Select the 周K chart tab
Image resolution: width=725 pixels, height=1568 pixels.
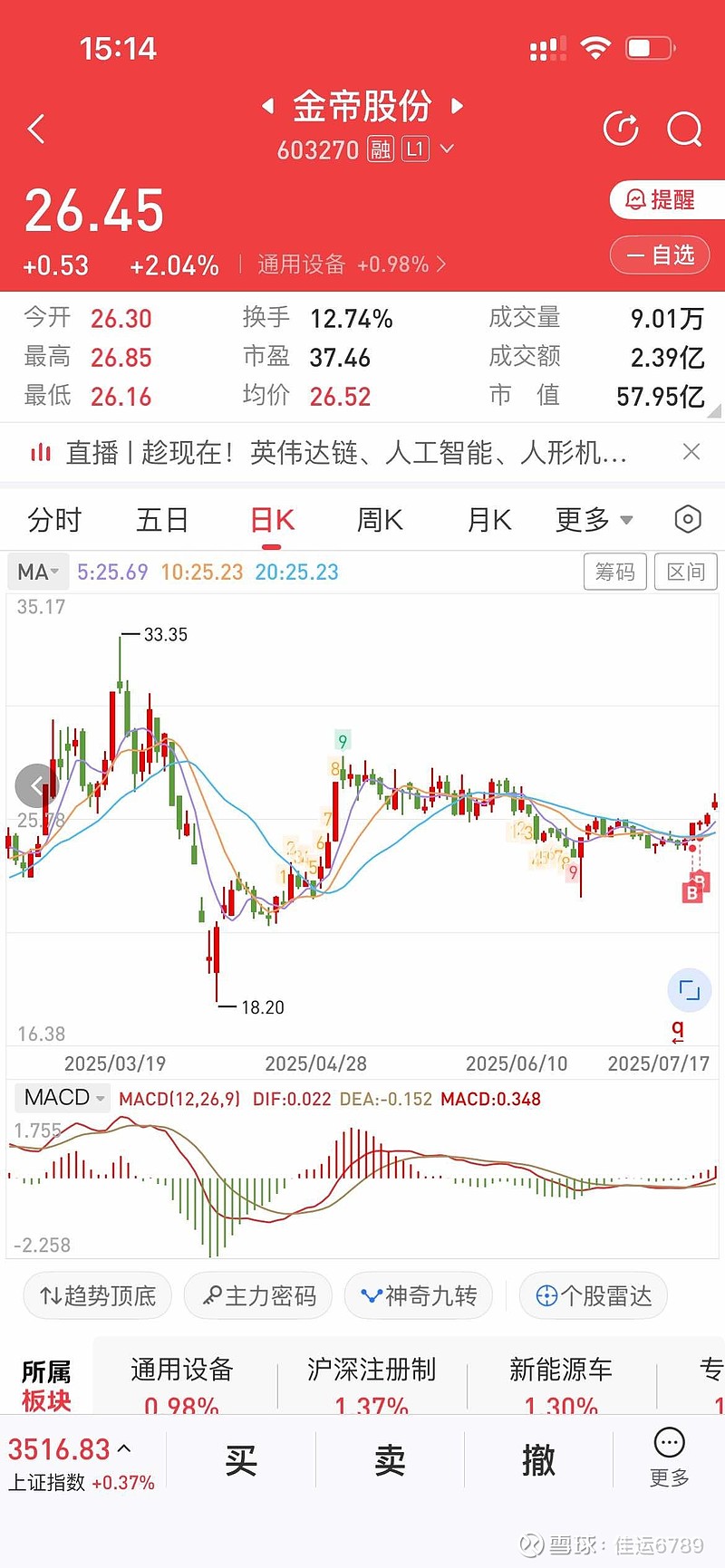(x=380, y=520)
